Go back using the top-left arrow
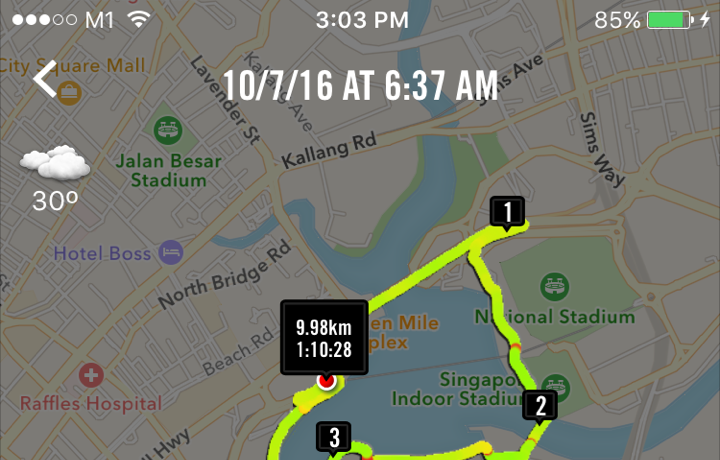 45,78
